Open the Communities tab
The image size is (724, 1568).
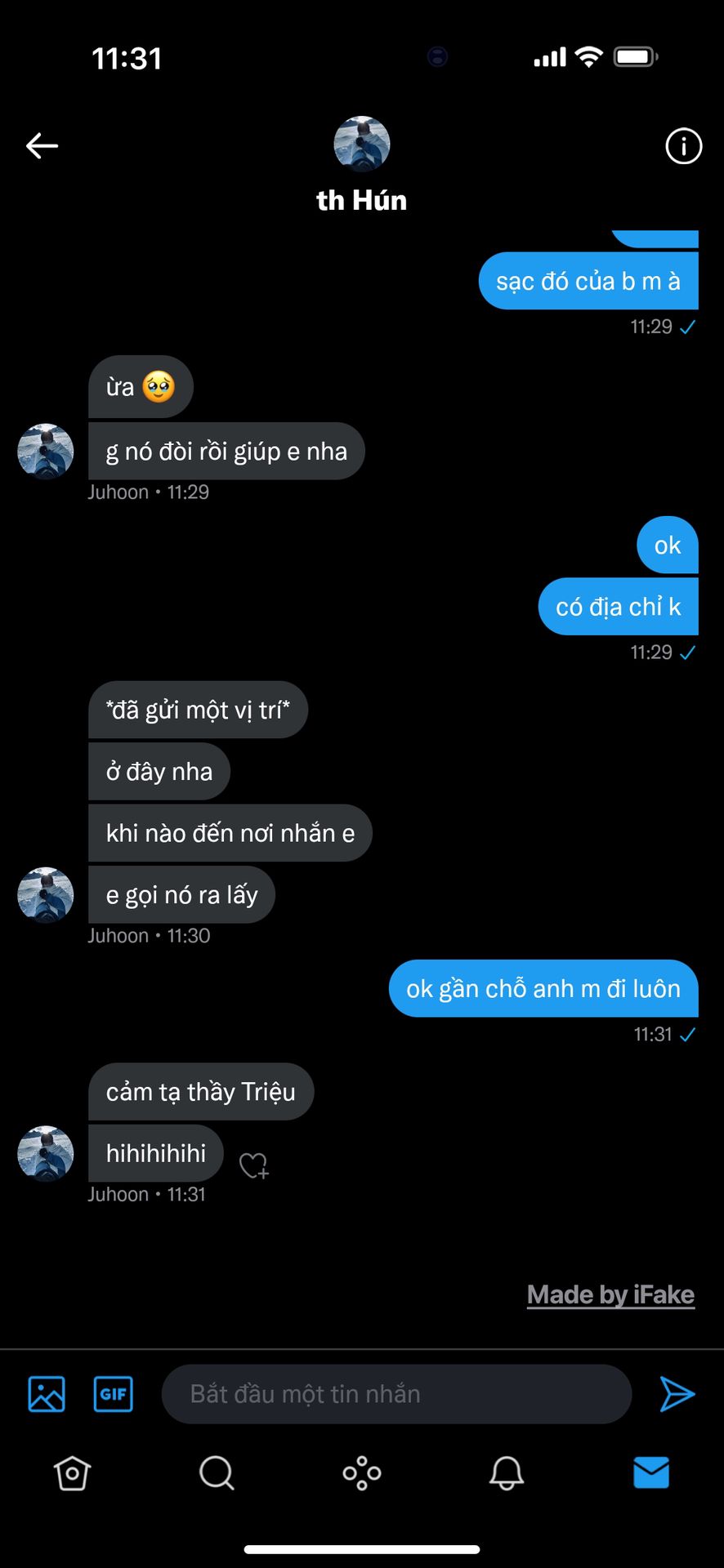click(362, 1473)
